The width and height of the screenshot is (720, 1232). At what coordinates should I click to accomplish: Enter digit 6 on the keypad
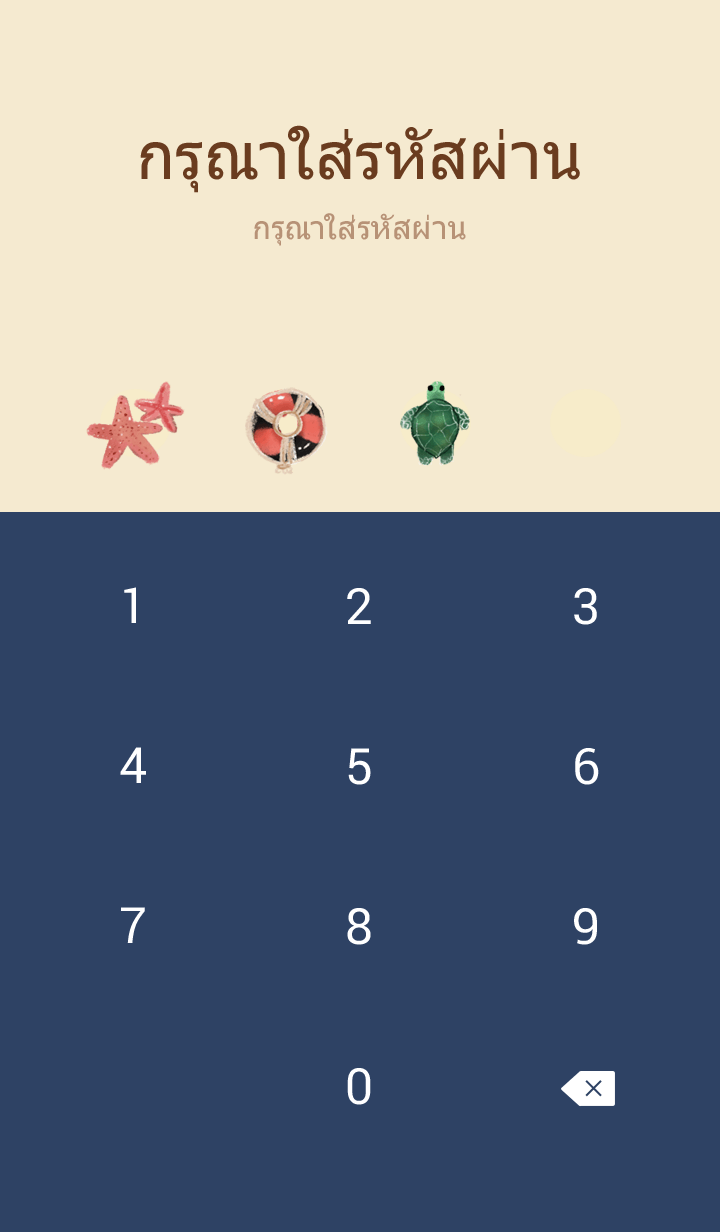[586, 767]
